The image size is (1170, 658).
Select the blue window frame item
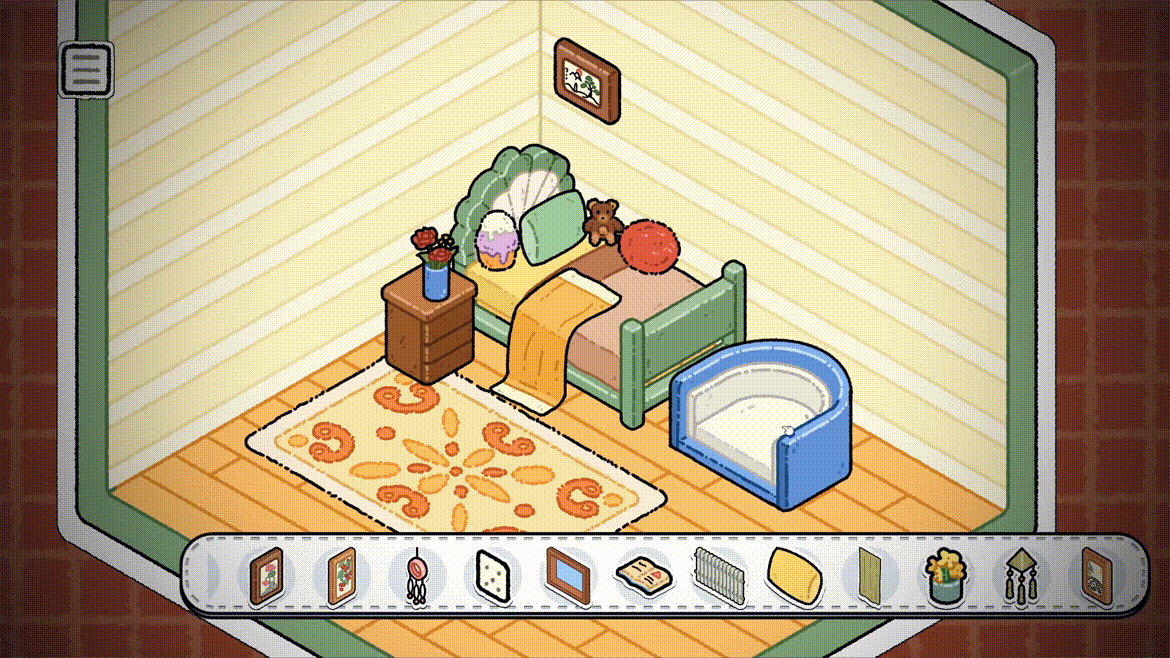coord(567,575)
